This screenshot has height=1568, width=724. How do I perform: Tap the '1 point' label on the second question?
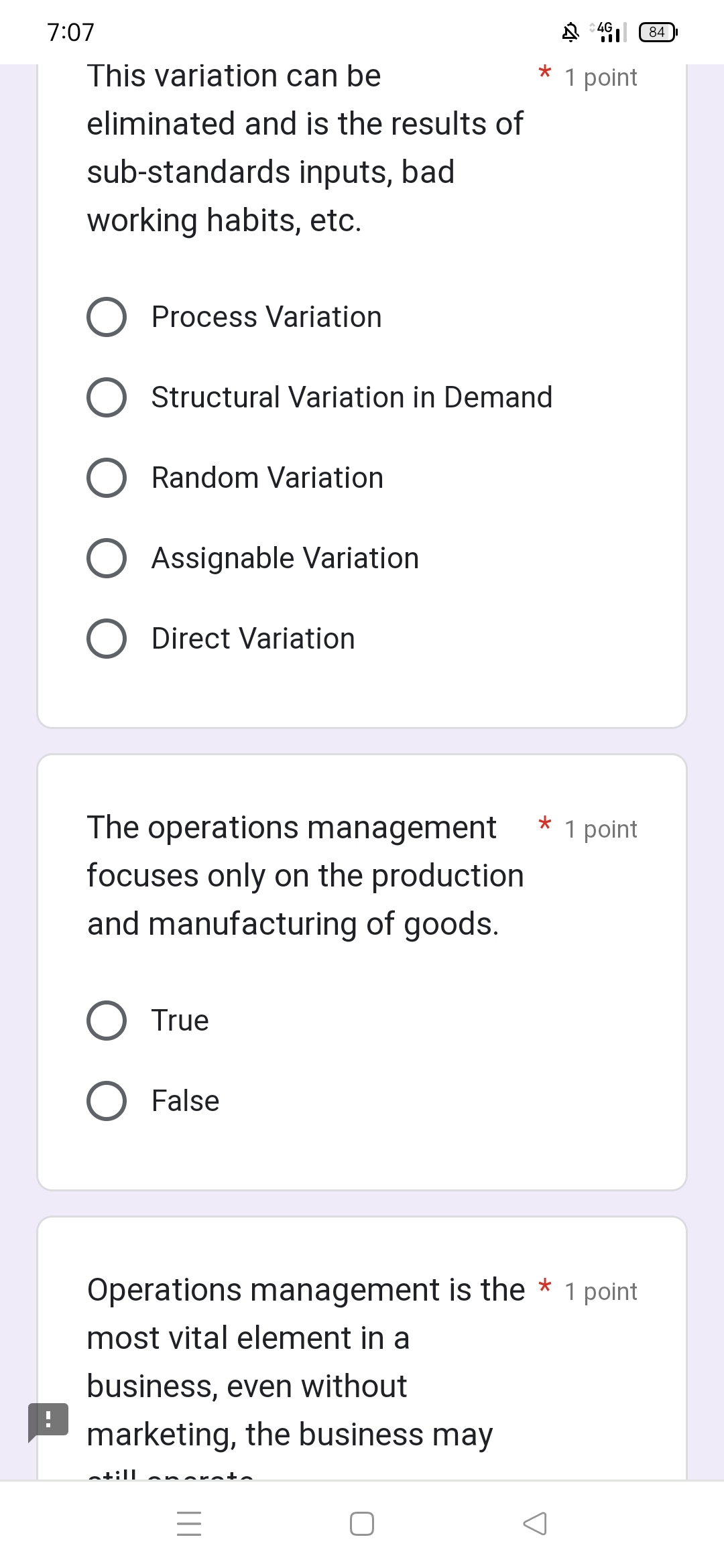coord(600,829)
